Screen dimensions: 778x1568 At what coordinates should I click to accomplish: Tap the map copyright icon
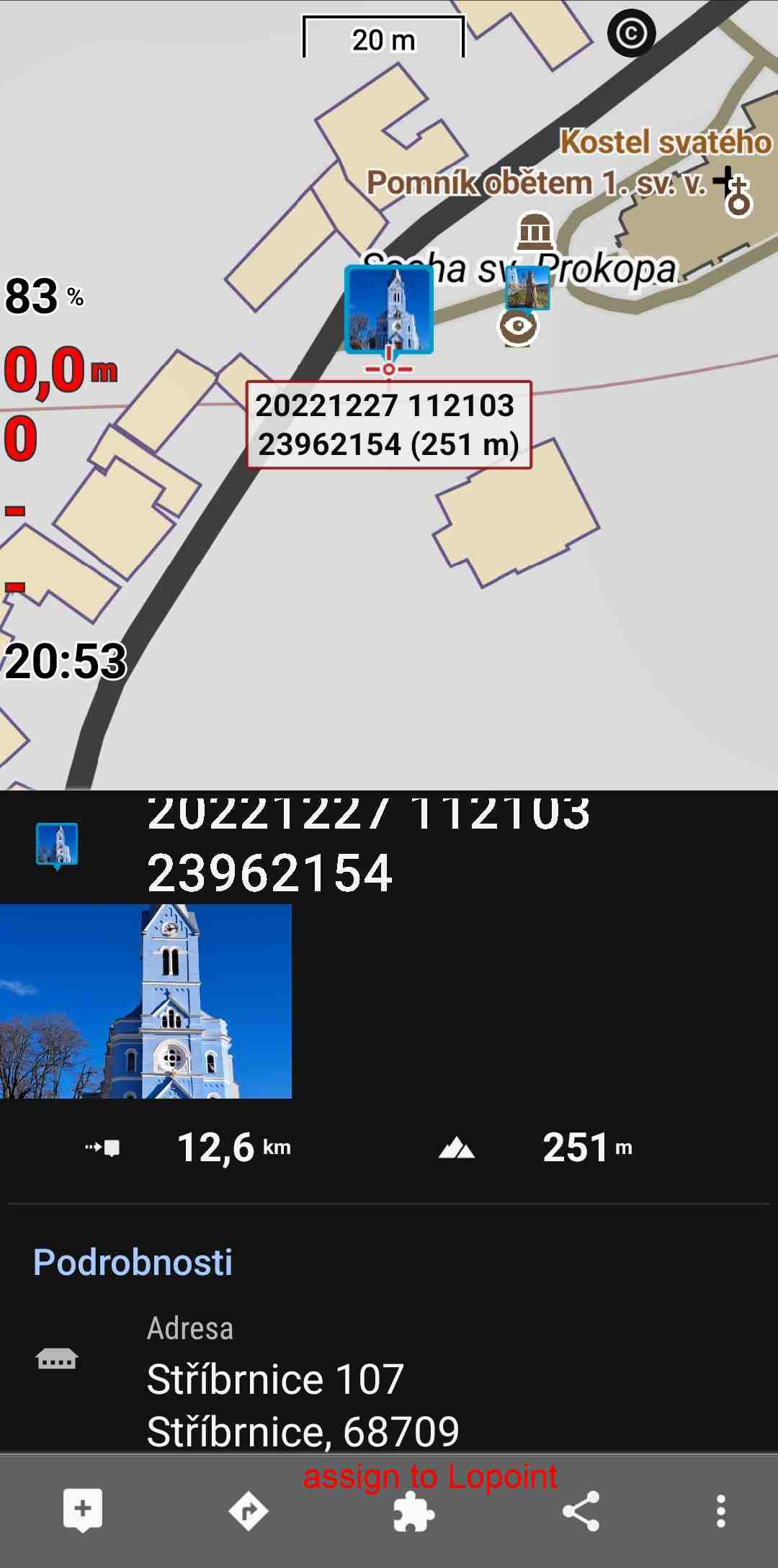[631, 33]
